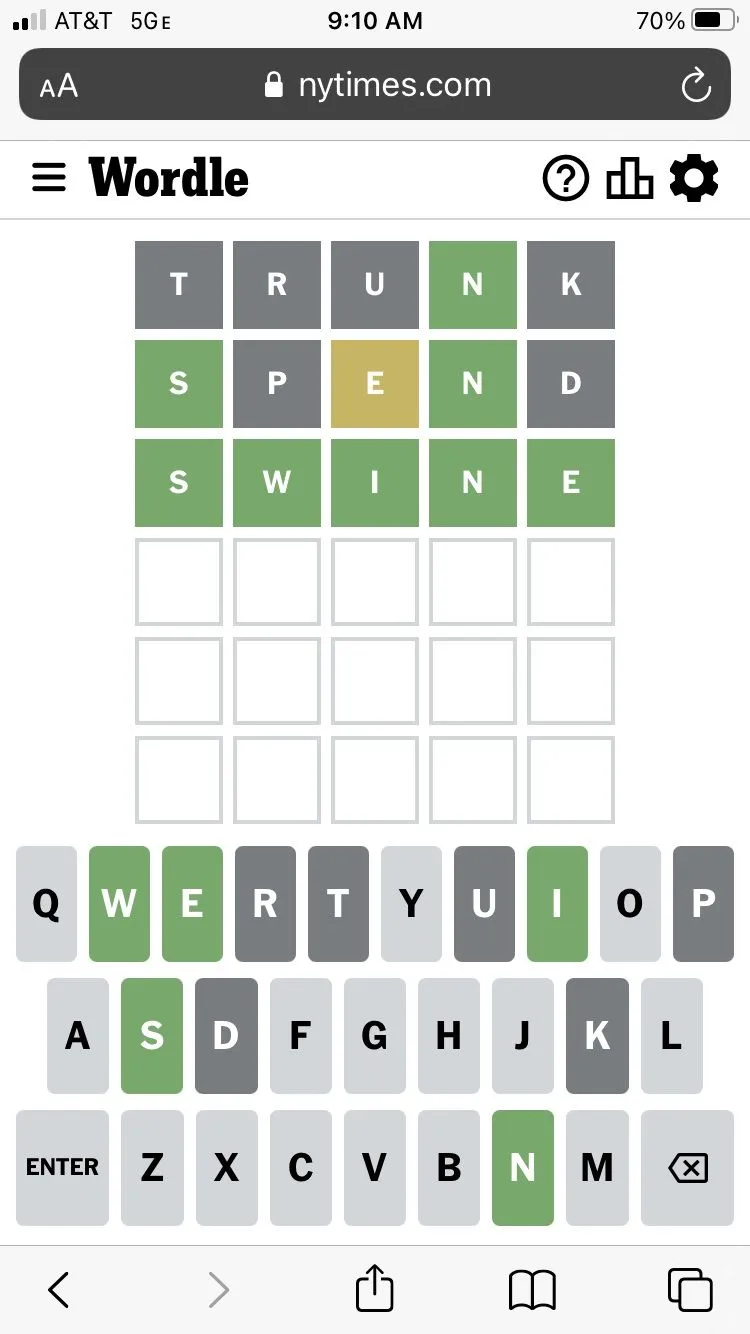Tap the nytimes.com address field
The width and height of the screenshot is (750, 1334).
(x=378, y=86)
